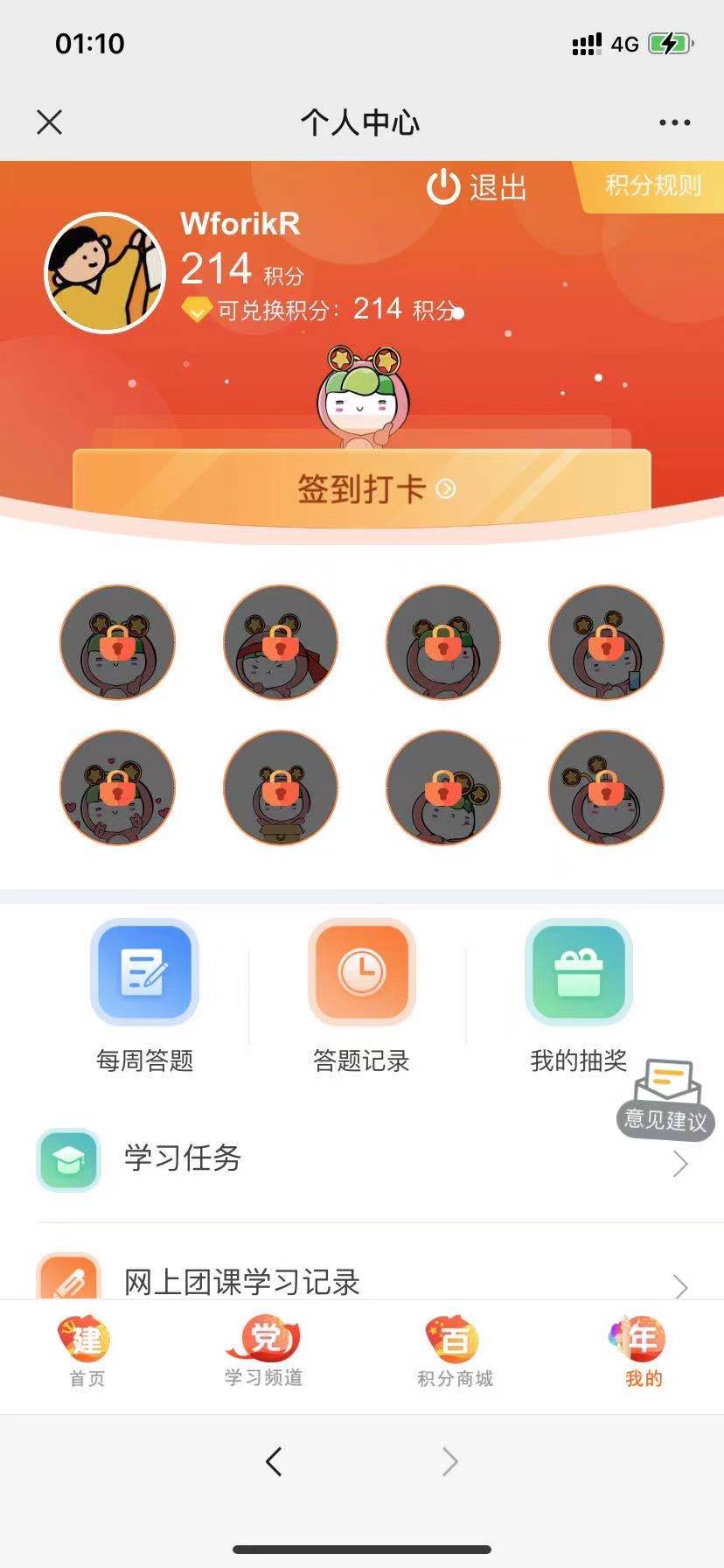
Task: Open 答题记录 answer records
Action: click(x=361, y=996)
